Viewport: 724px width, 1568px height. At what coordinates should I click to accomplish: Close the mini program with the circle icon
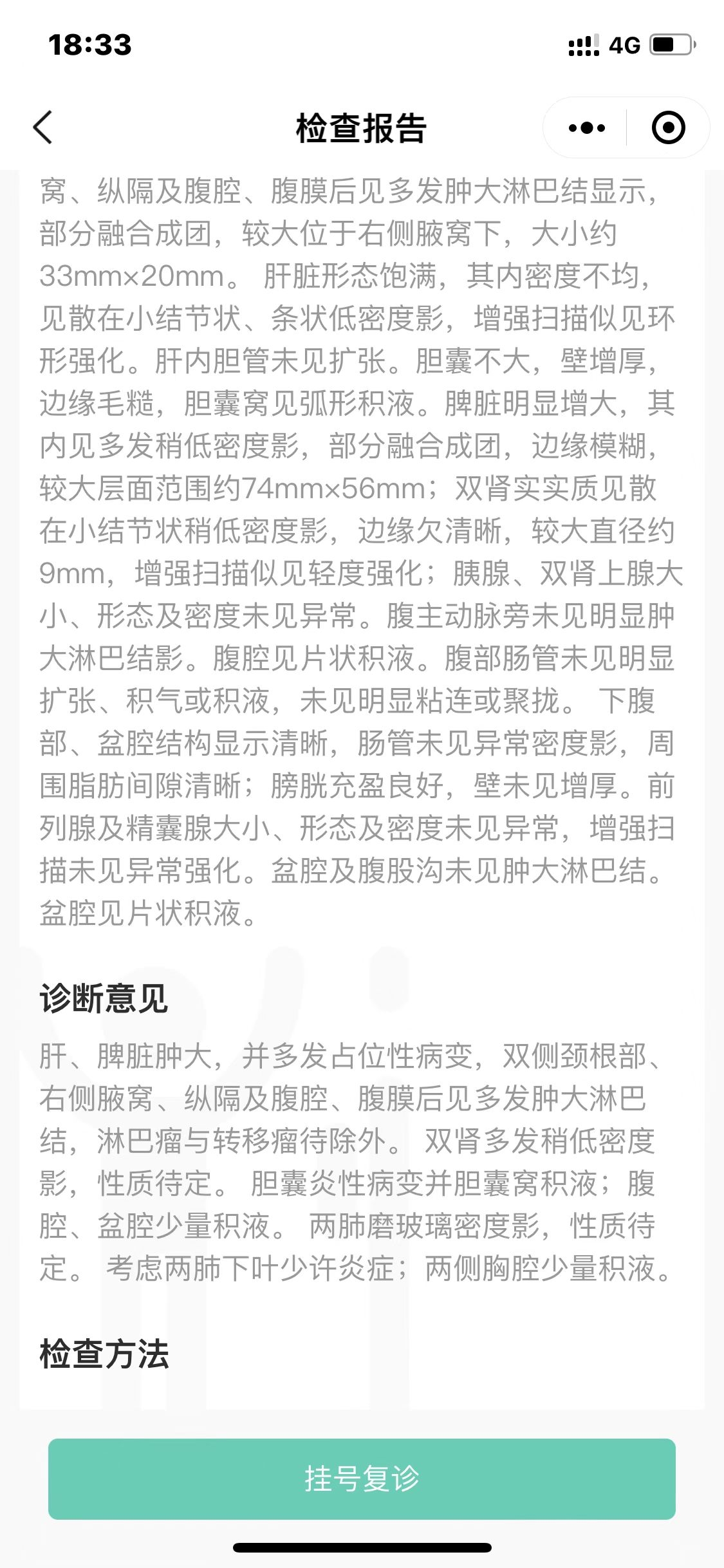(668, 127)
